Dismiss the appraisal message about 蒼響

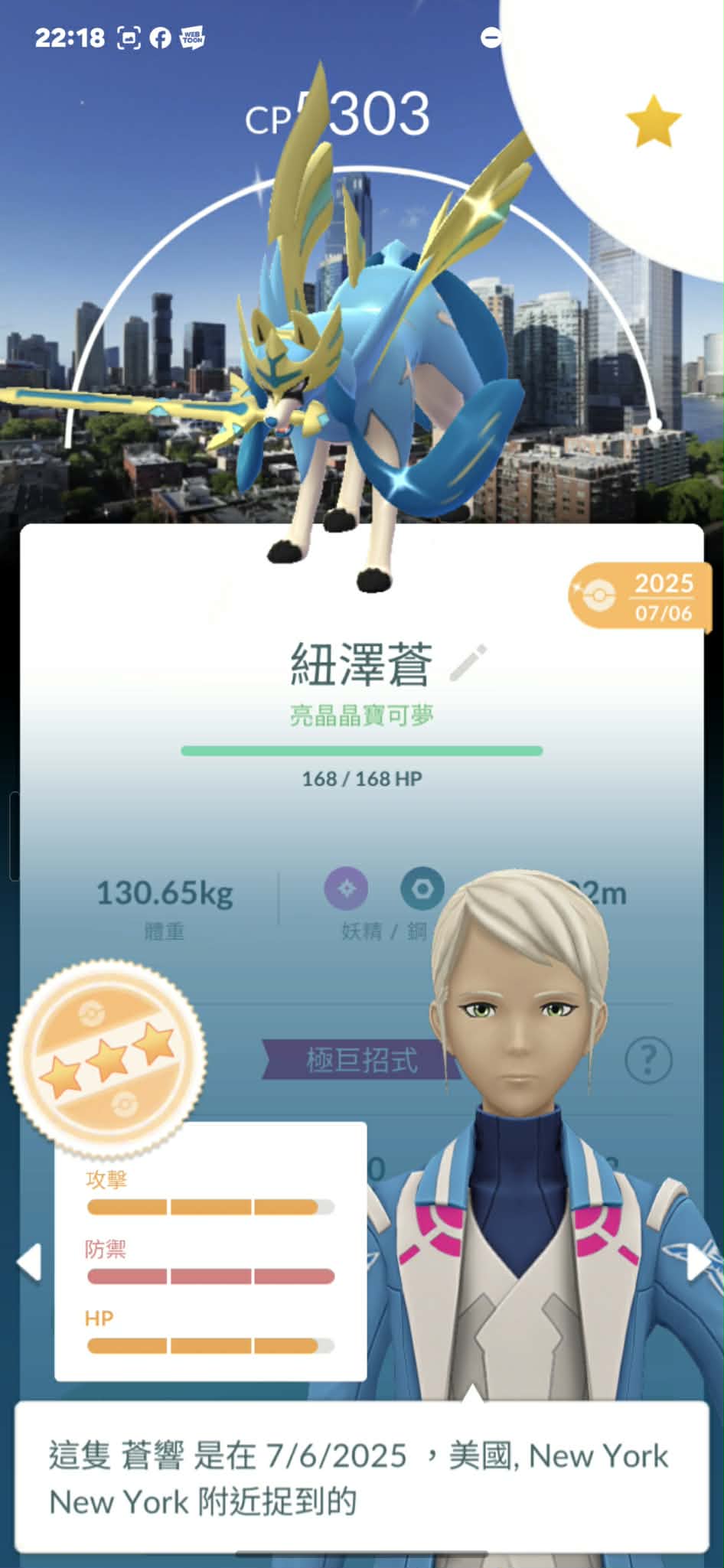click(361, 1478)
